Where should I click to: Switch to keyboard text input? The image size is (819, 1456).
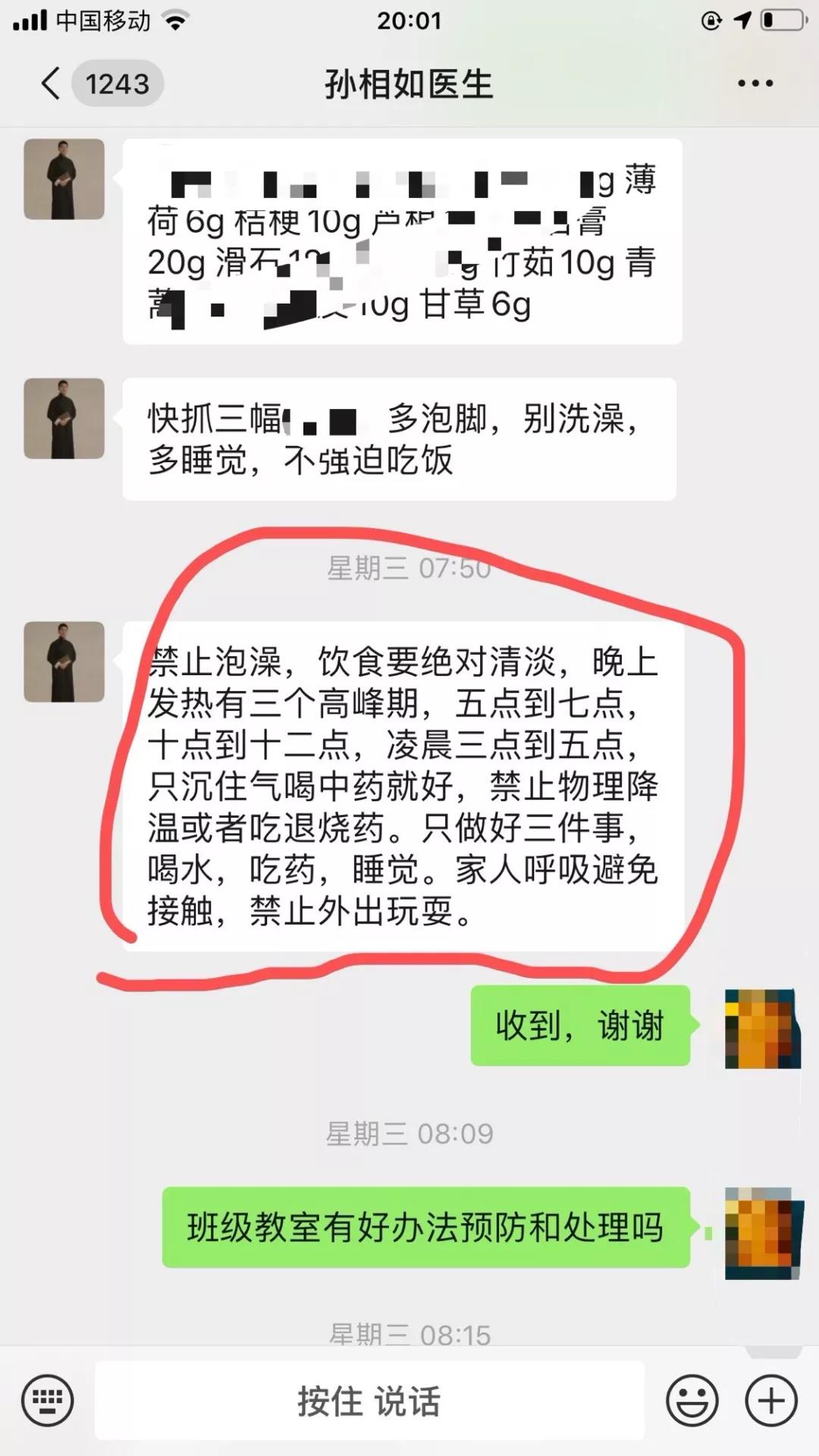[x=47, y=1401]
